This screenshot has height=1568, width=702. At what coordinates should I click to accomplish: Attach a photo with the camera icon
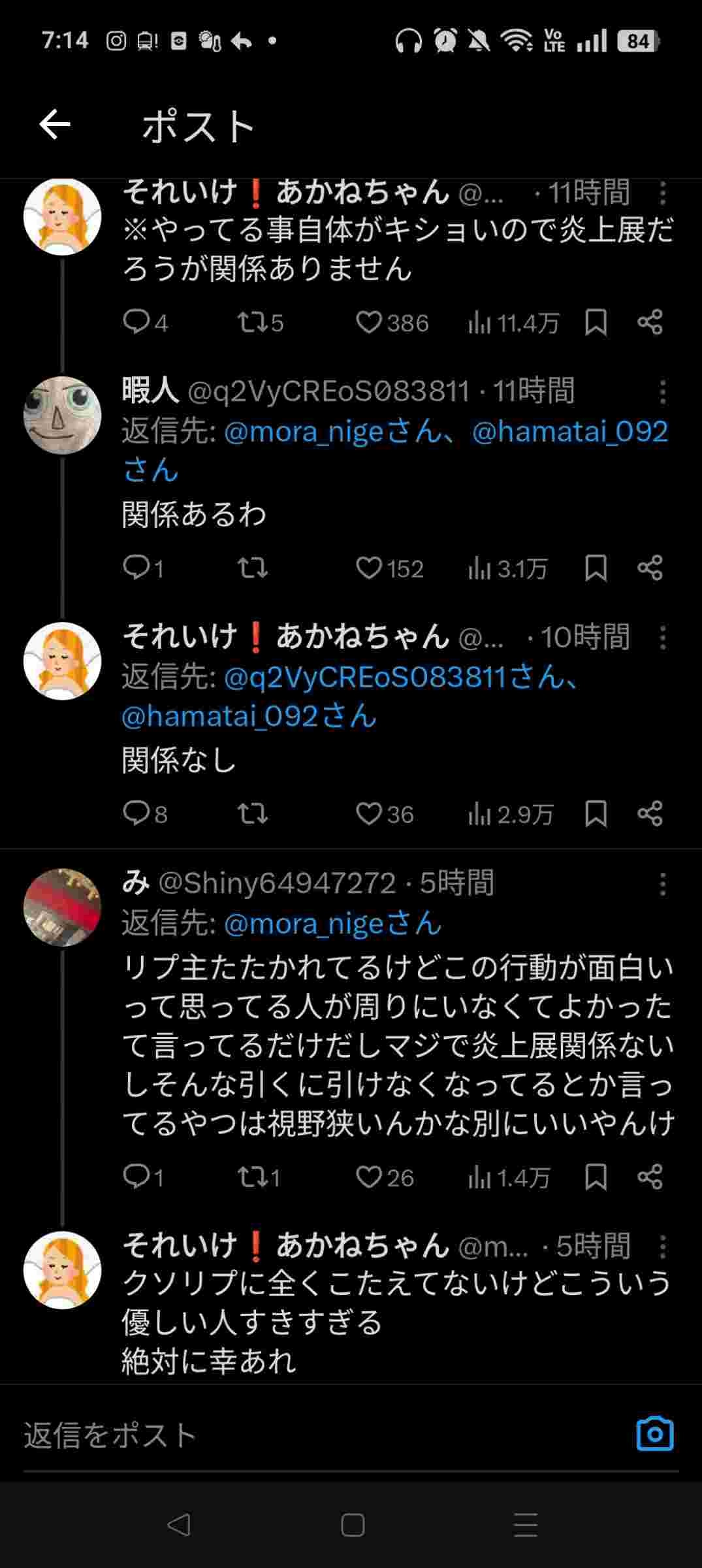coord(654,1434)
